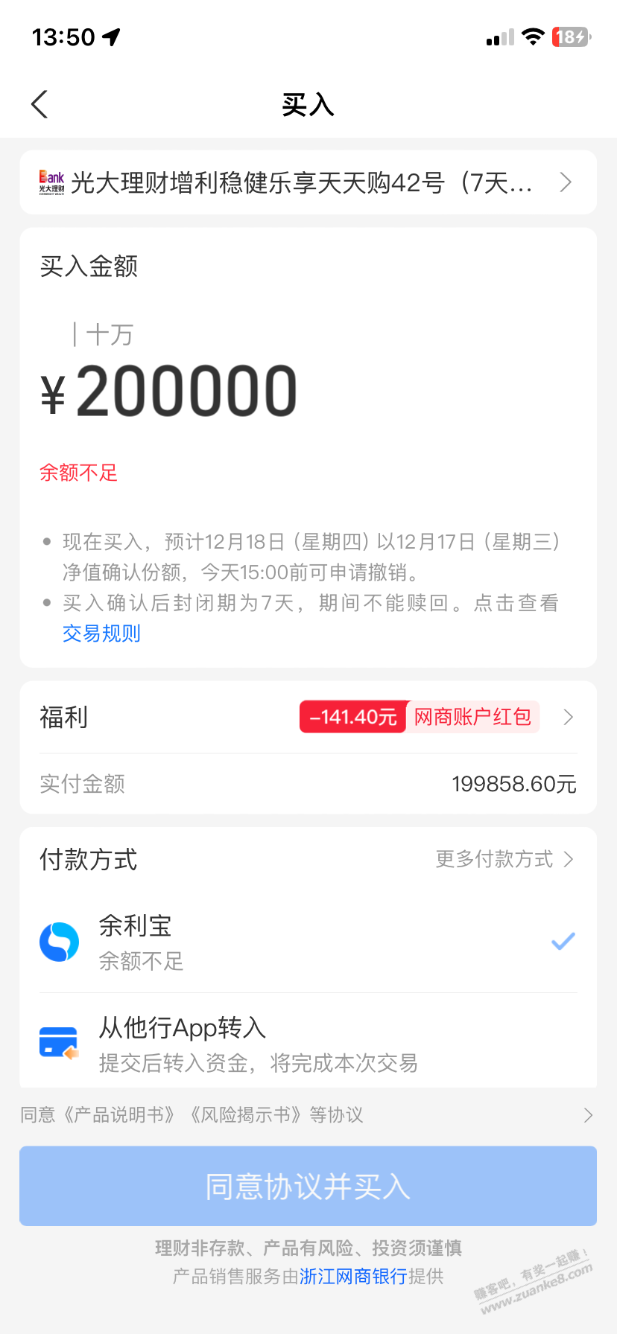Show 更多付款方式 options
Image resolution: width=617 pixels, height=1334 pixels.
point(504,859)
